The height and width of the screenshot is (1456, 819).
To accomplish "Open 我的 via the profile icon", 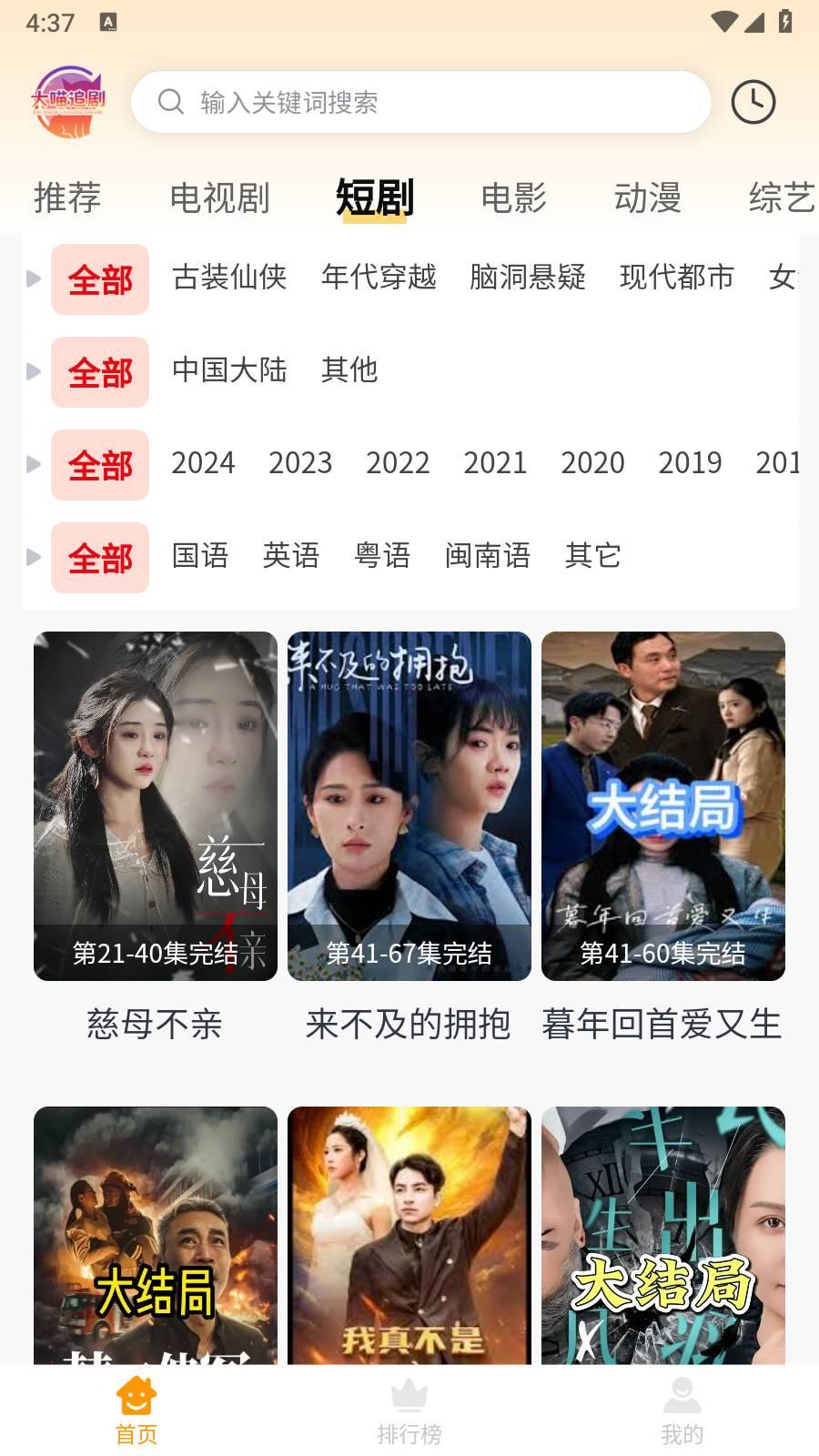I will tap(682, 1394).
